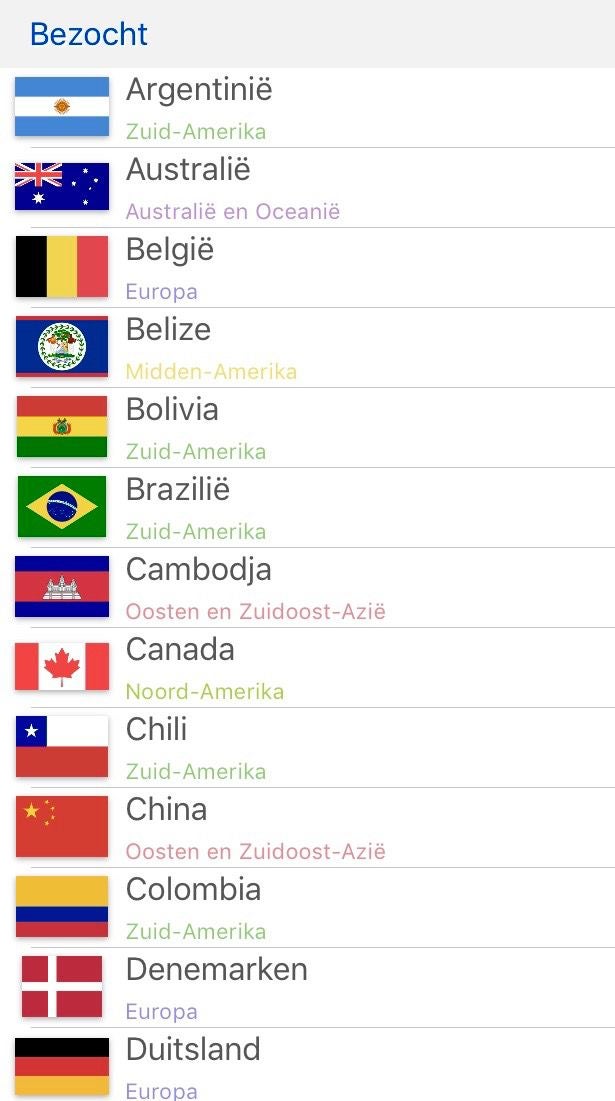This screenshot has height=1101, width=615.
Task: Select Brazilië from the list
Action: (308, 508)
